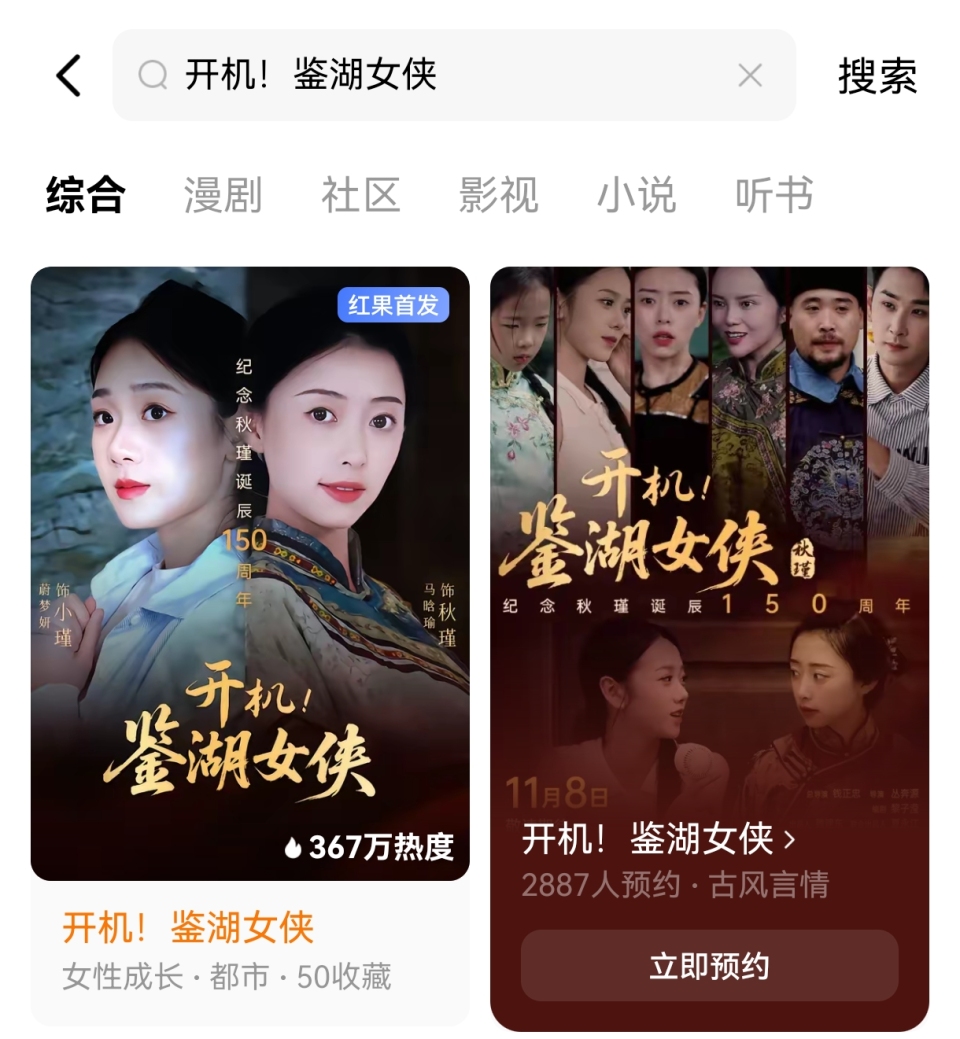The image size is (960, 1039).
Task: Tap the 搜索 button
Action: point(877,76)
